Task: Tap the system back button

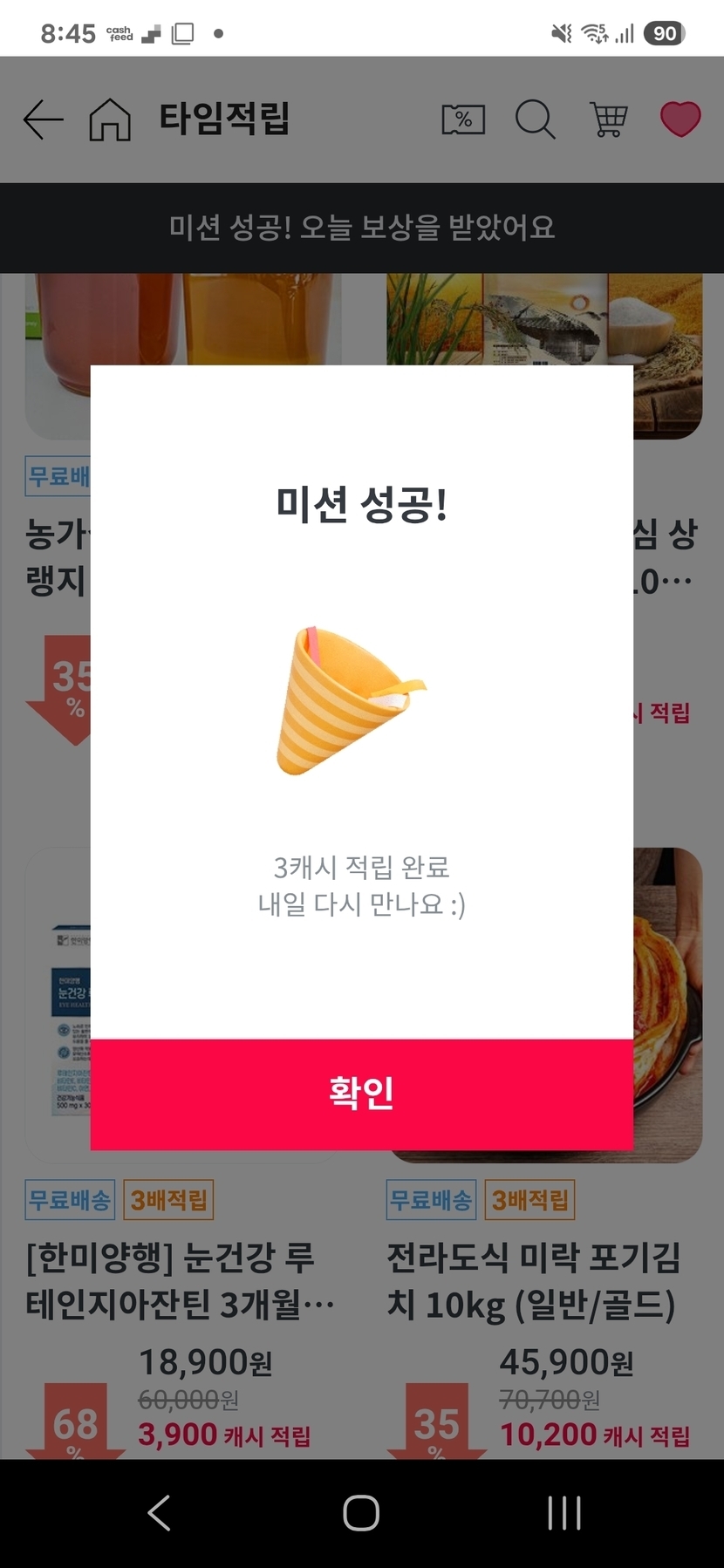Action: tap(159, 1512)
